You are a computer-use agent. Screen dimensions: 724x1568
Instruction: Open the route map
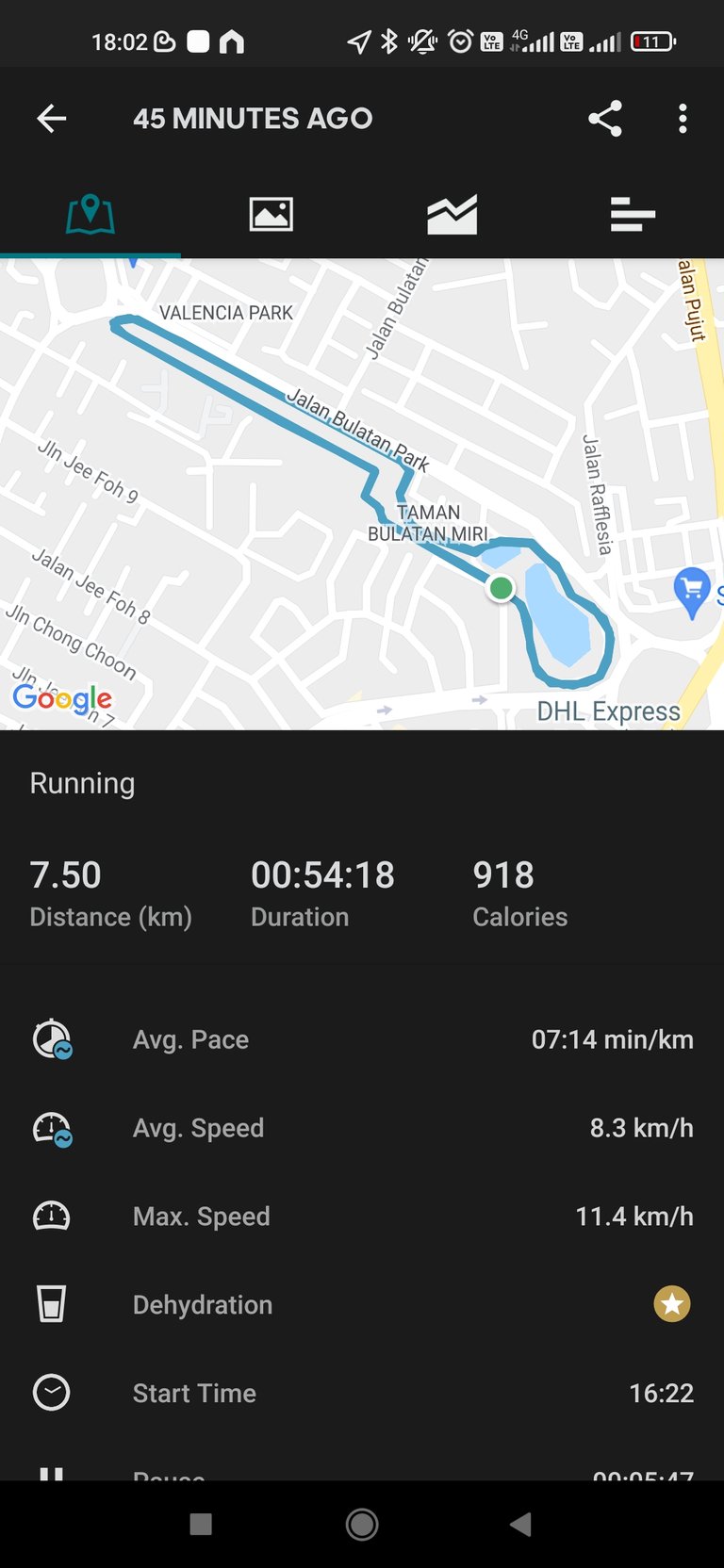[362, 494]
